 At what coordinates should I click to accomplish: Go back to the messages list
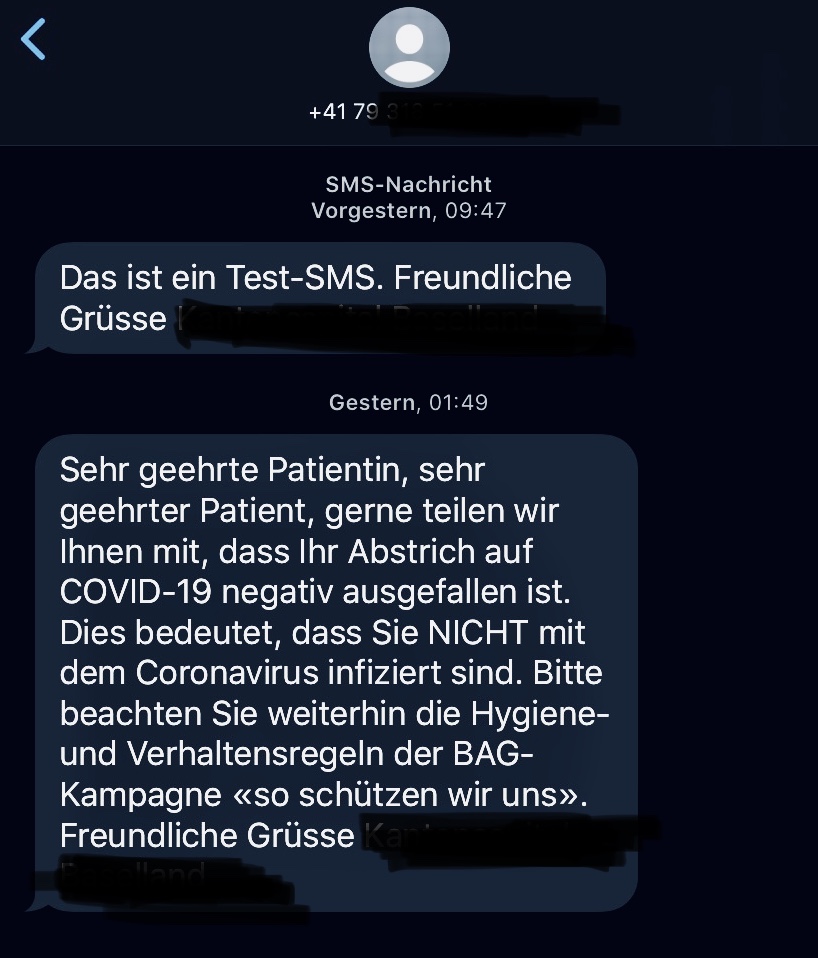click(x=34, y=40)
